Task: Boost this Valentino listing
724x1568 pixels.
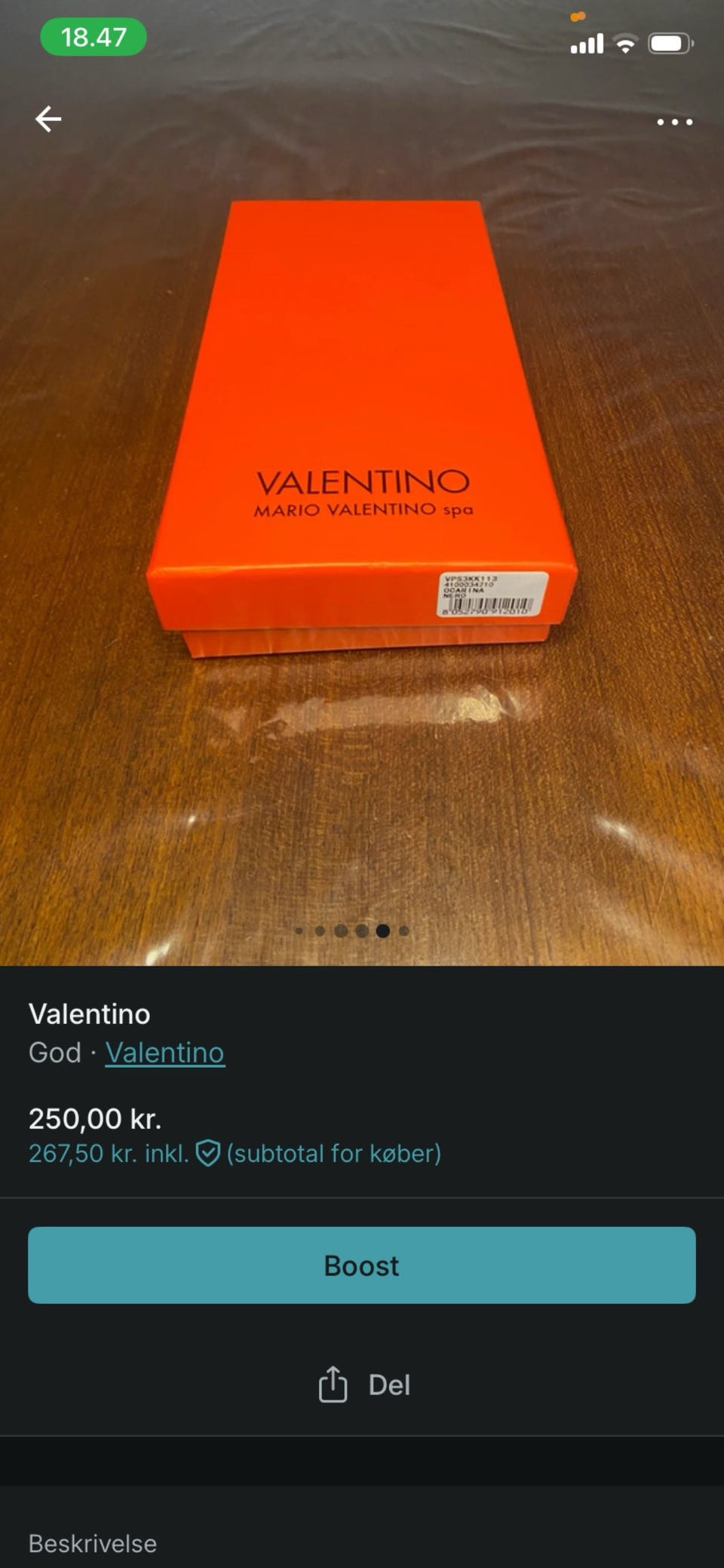Action: coord(362,1265)
